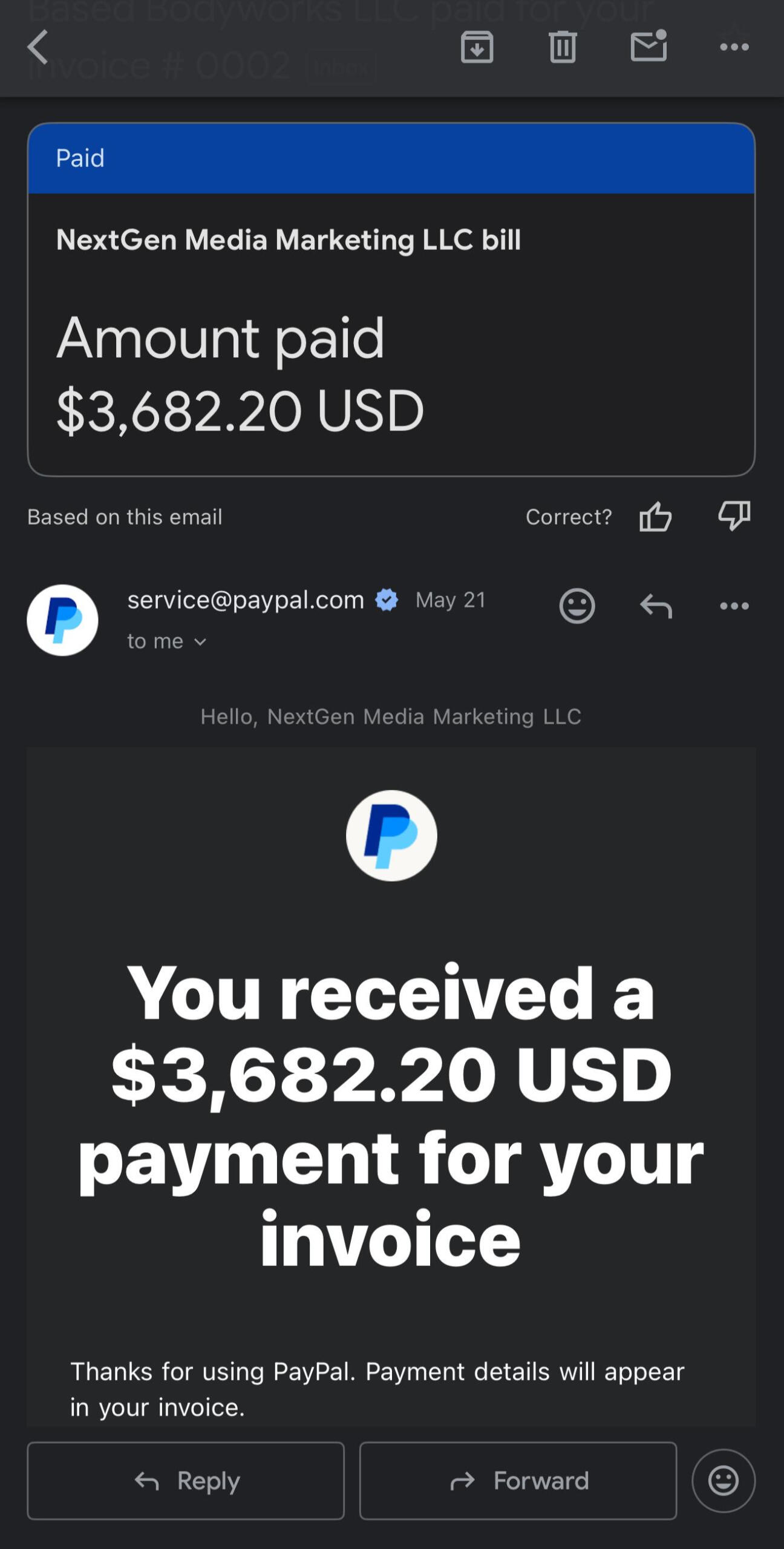This screenshot has width=784, height=1549.
Task: Open the top toolbar overflow menu
Action: [x=734, y=47]
